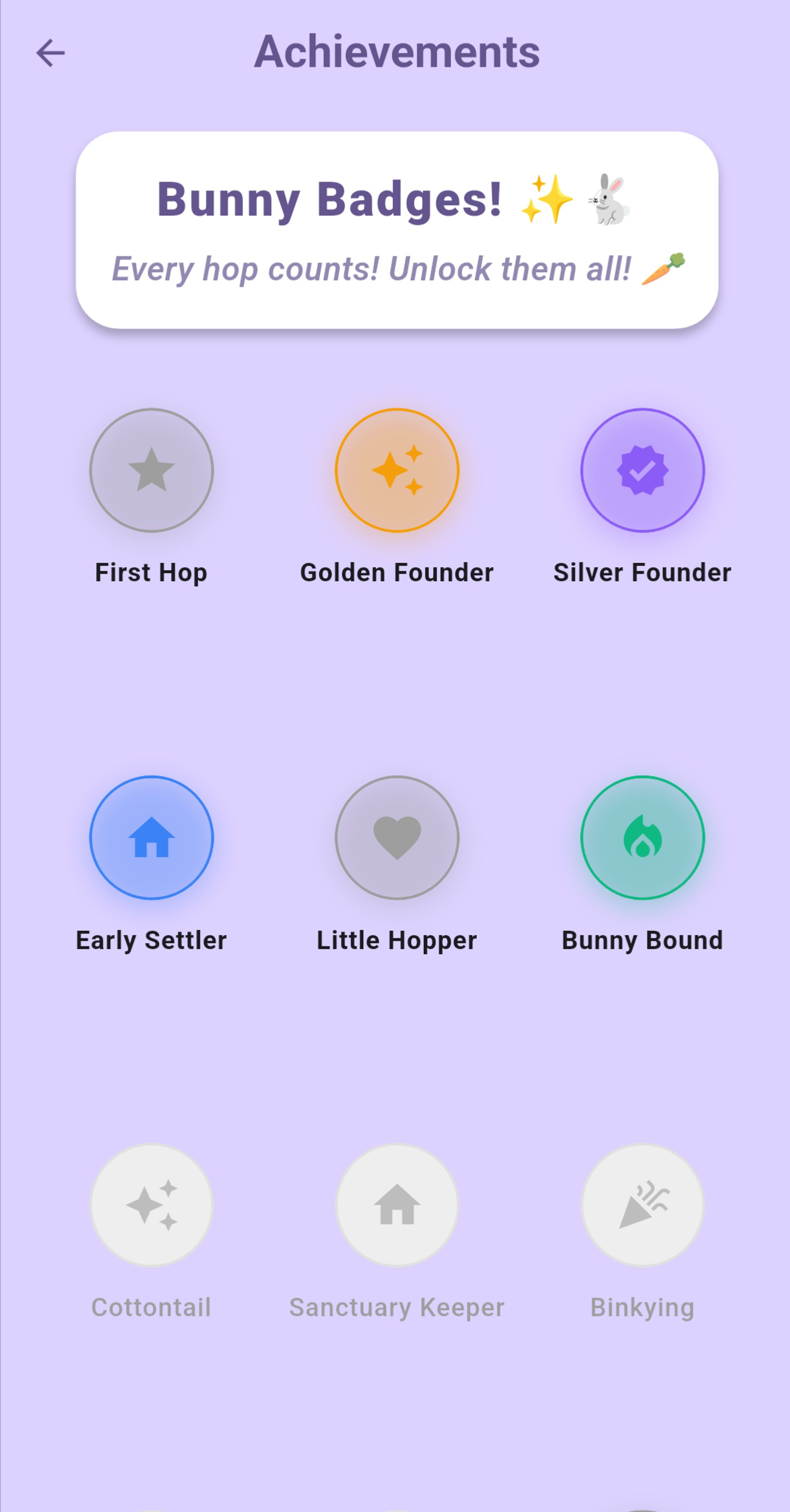The width and height of the screenshot is (790, 1512).
Task: Go back from the Achievements screen
Action: click(51, 53)
